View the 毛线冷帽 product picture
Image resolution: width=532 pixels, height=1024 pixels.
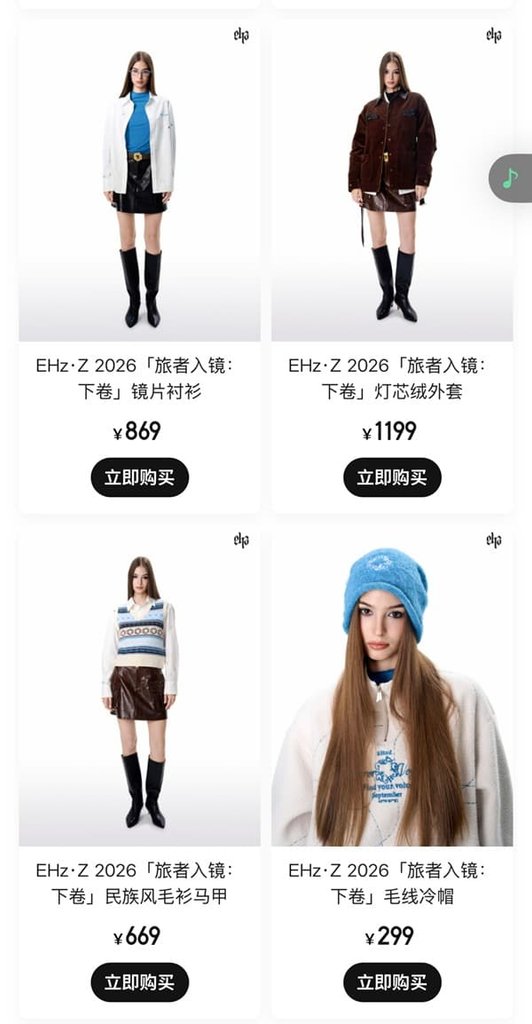pyautogui.click(x=392, y=685)
